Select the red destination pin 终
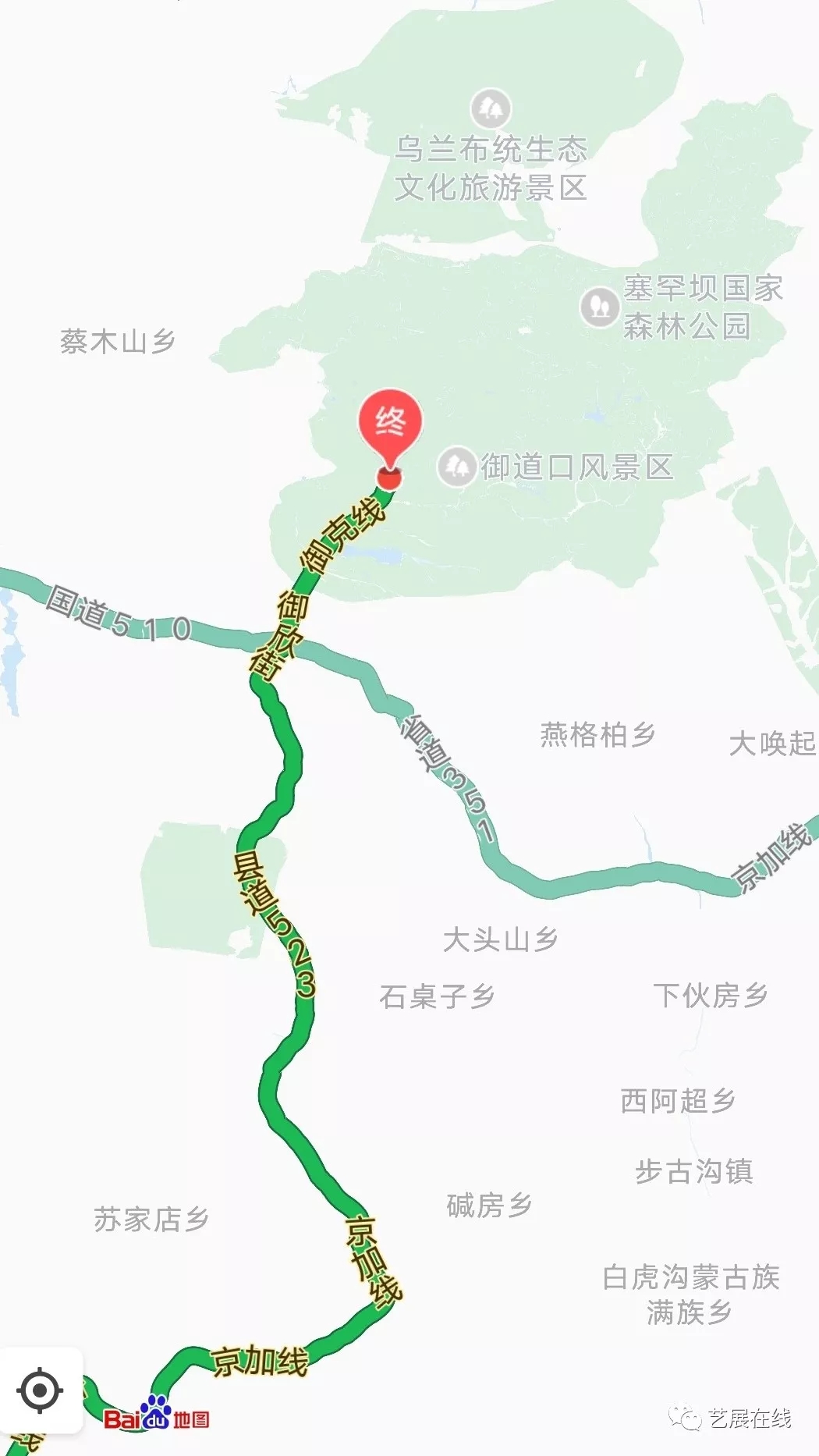Image resolution: width=819 pixels, height=1456 pixels. pyautogui.click(x=390, y=427)
